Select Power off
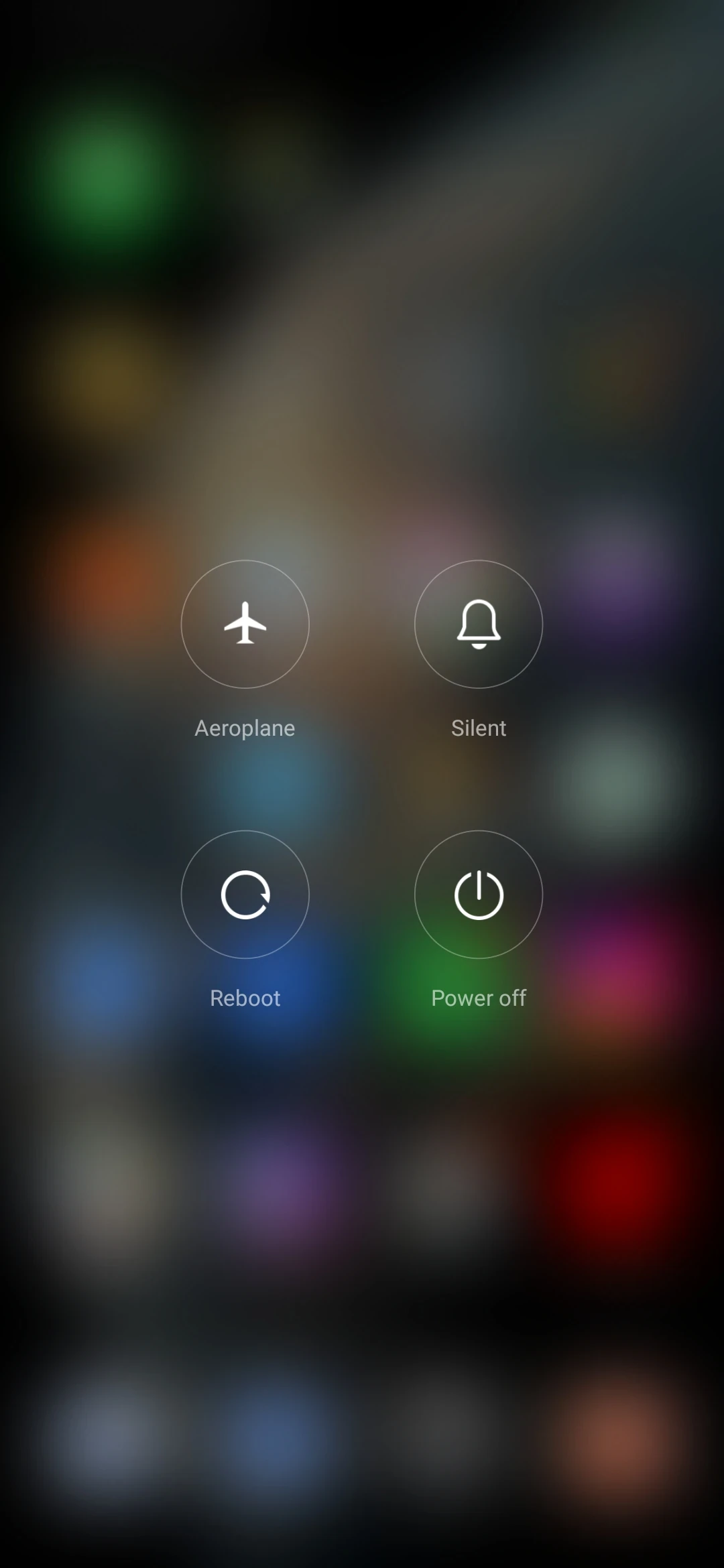The height and width of the screenshot is (1568, 724). [x=478, y=895]
